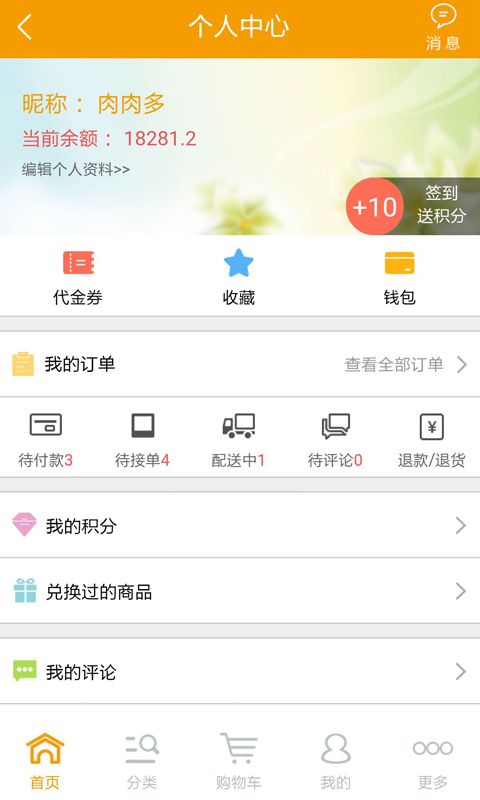480x800 pixels.
Task: Go back using the top-left arrow
Action: click(x=24, y=27)
